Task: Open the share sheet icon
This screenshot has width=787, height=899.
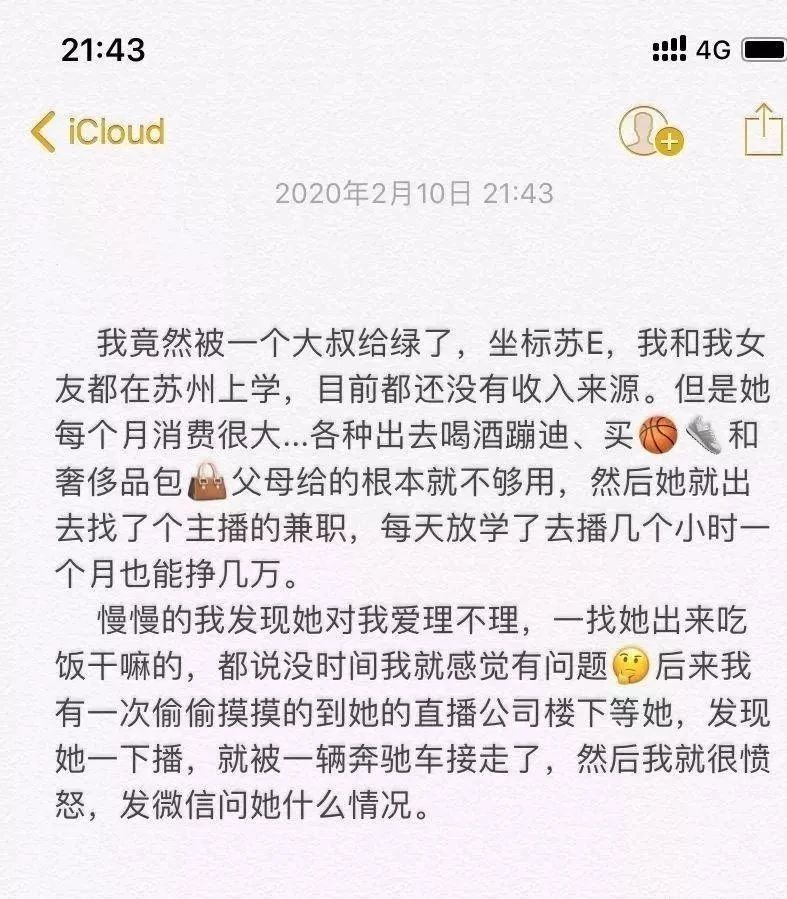Action: point(763,130)
